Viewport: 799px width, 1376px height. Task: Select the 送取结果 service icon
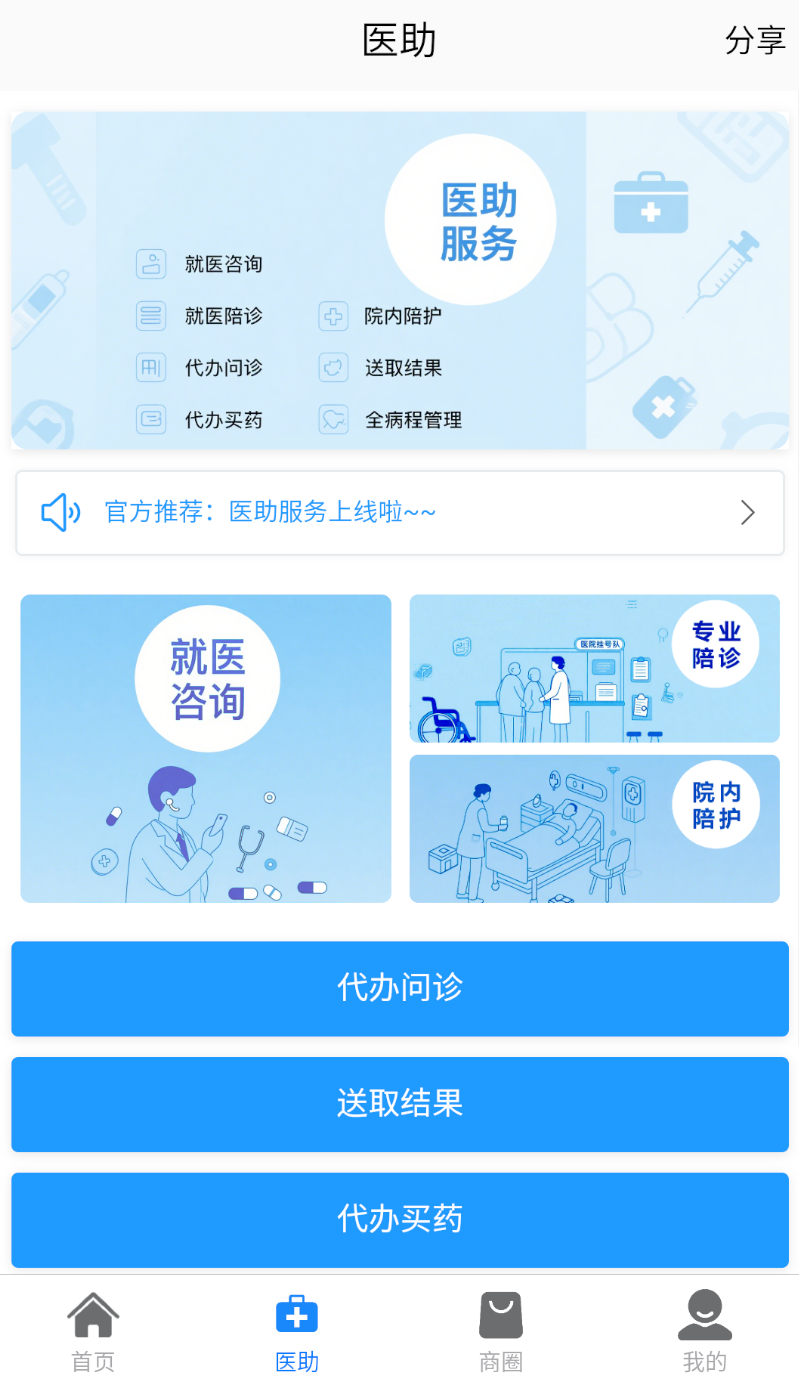coord(331,368)
